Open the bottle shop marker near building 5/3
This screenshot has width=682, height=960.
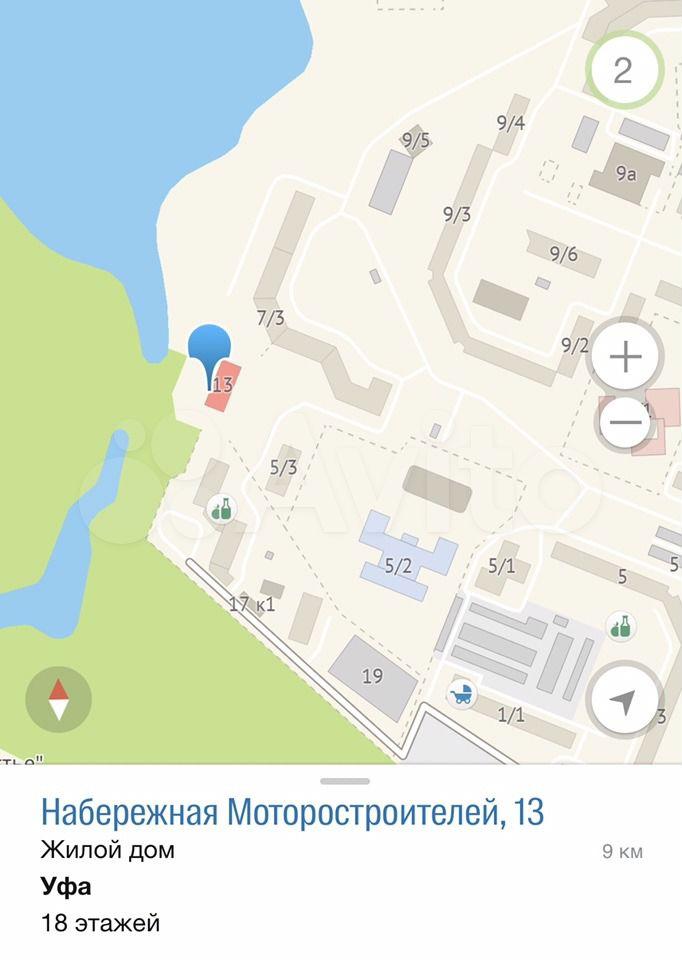tap(221, 509)
